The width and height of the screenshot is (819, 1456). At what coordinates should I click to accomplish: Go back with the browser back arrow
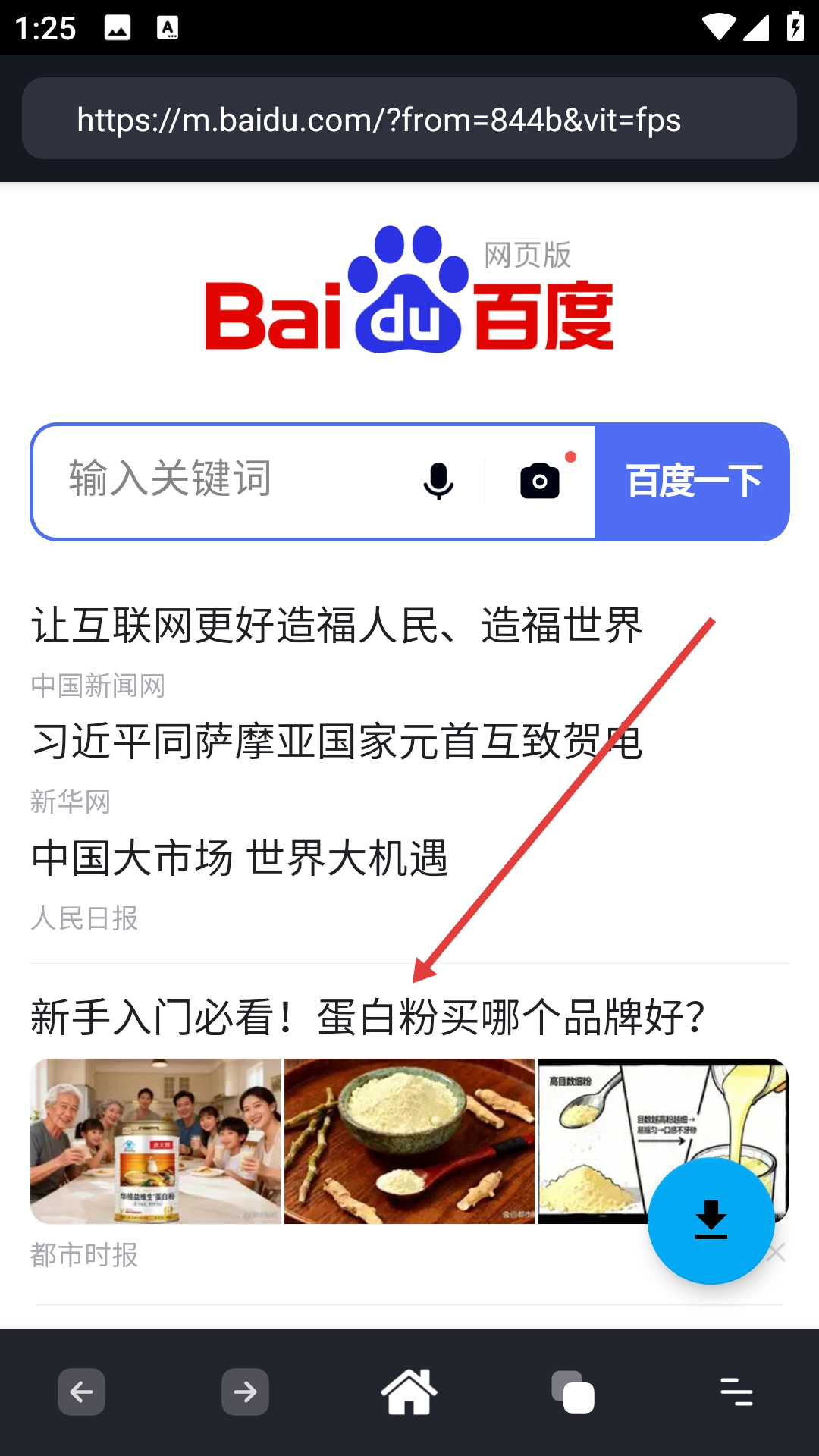pyautogui.click(x=82, y=1392)
